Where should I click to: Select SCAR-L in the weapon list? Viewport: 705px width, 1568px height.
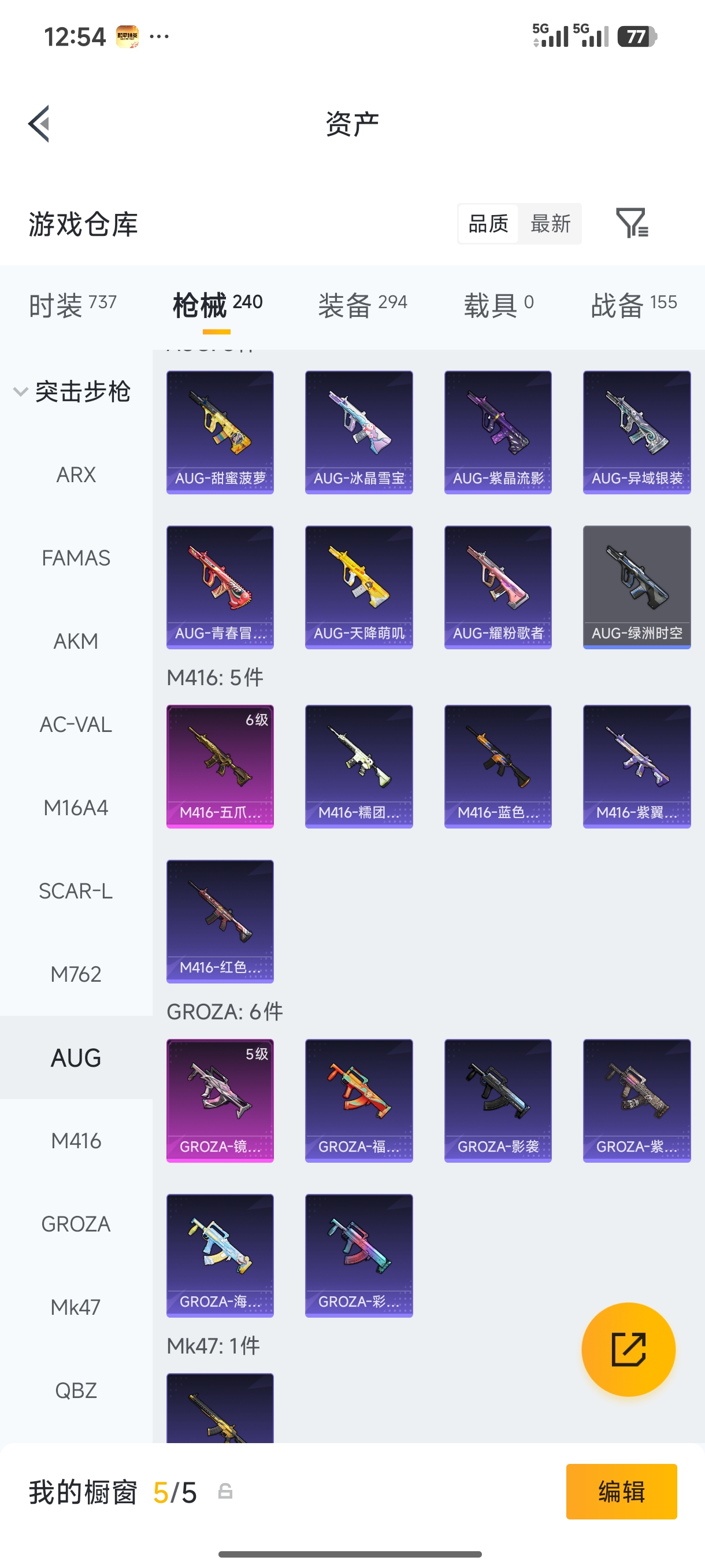(x=76, y=890)
